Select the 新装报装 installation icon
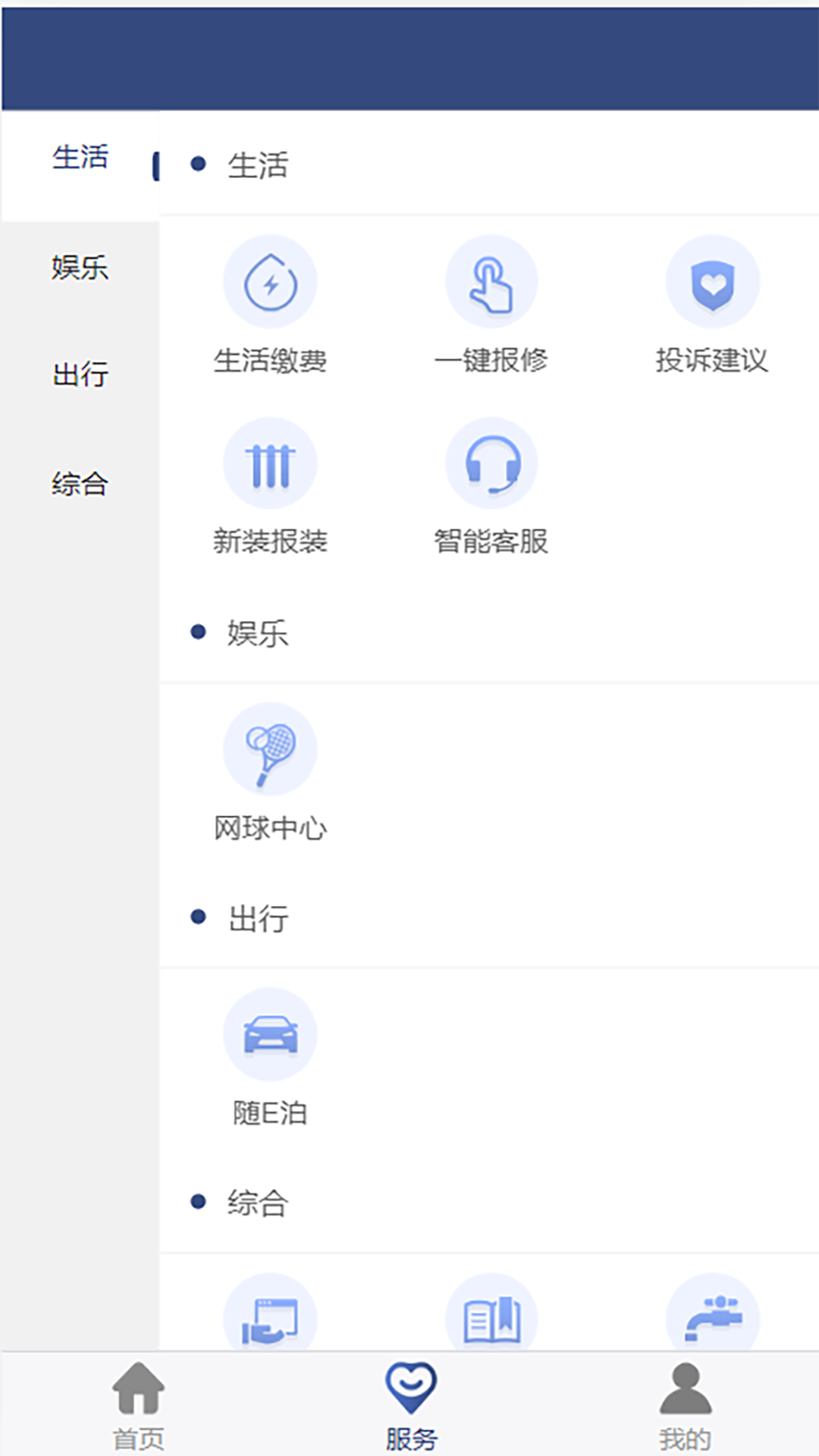Image resolution: width=819 pixels, height=1456 pixels. (271, 463)
